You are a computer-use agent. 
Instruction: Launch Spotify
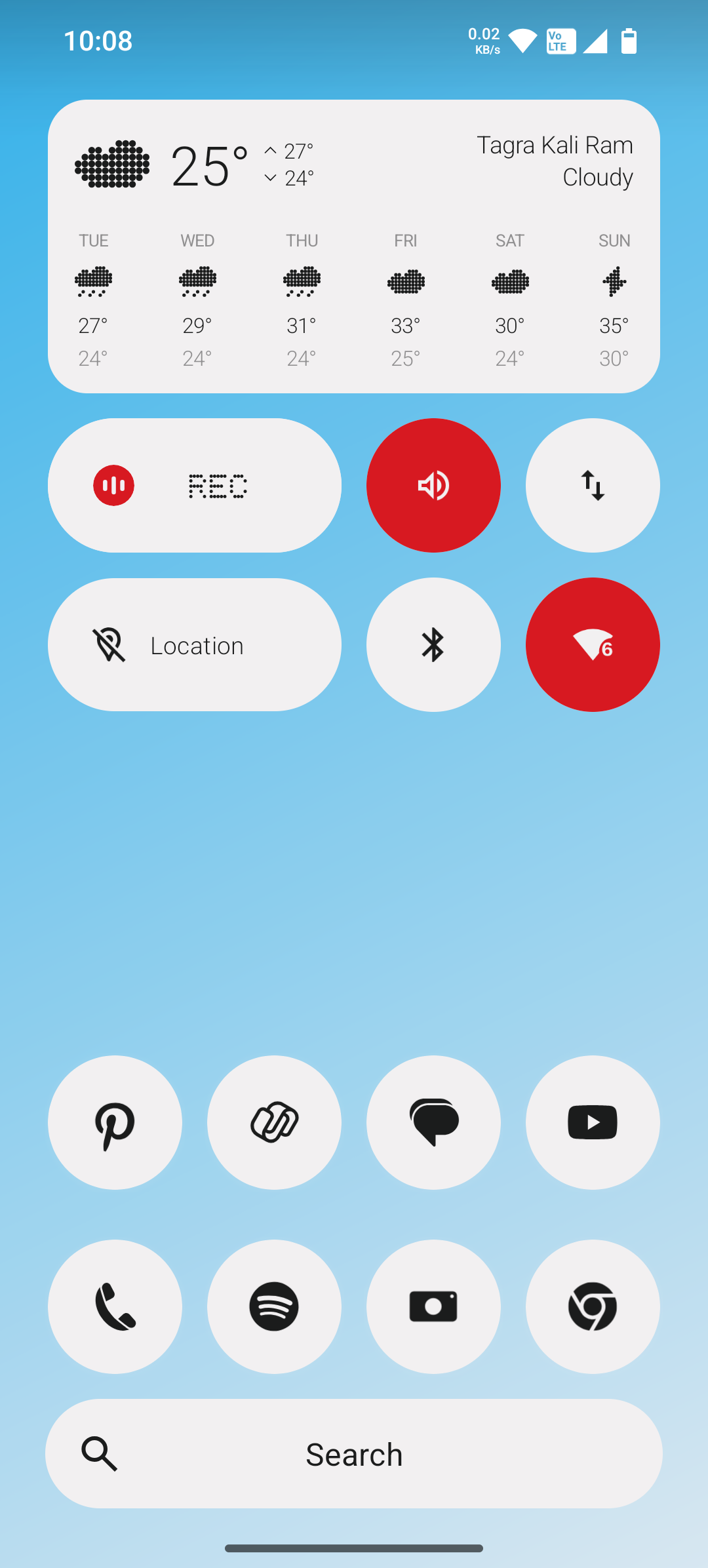click(x=274, y=1306)
